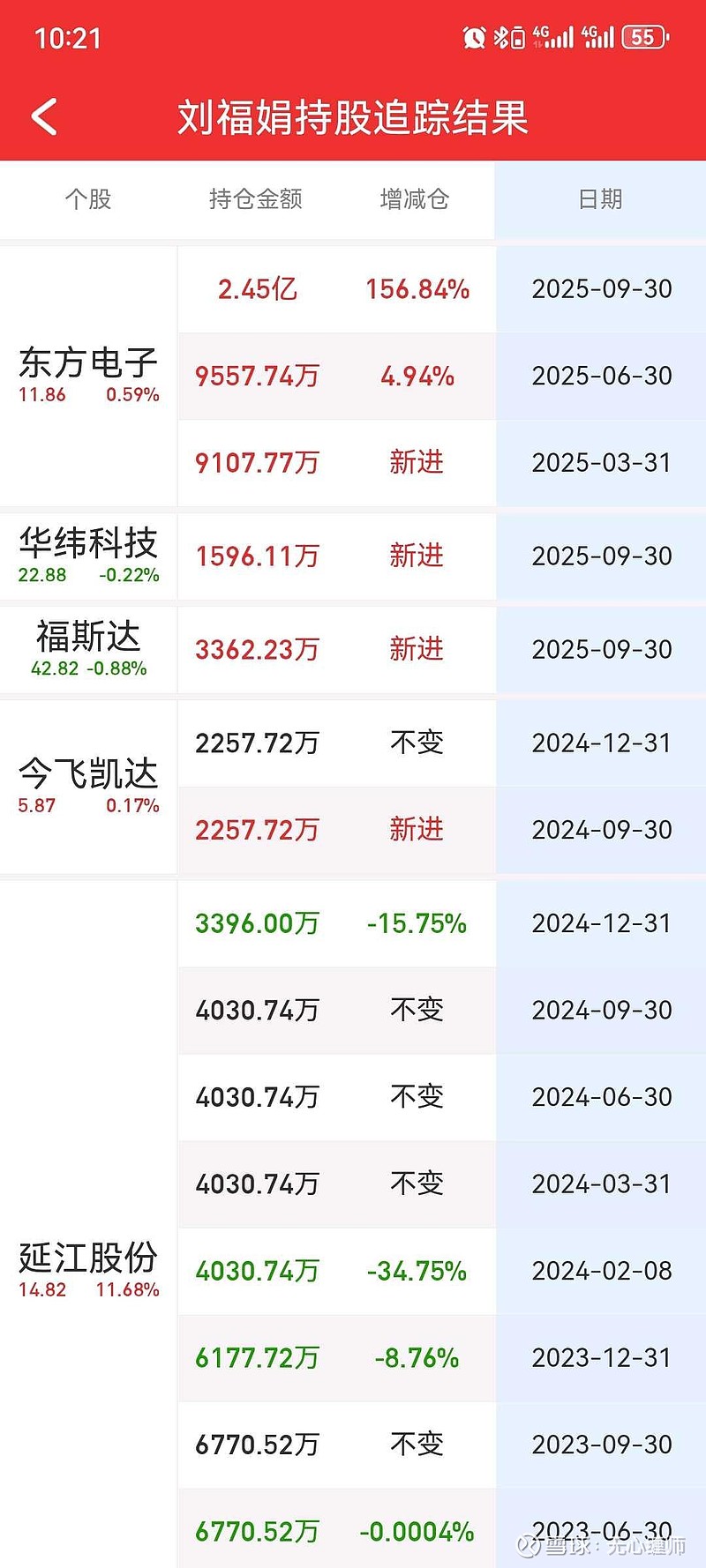Tap the 156.84% change value
Screen dimensions: 706x1568
(x=417, y=288)
